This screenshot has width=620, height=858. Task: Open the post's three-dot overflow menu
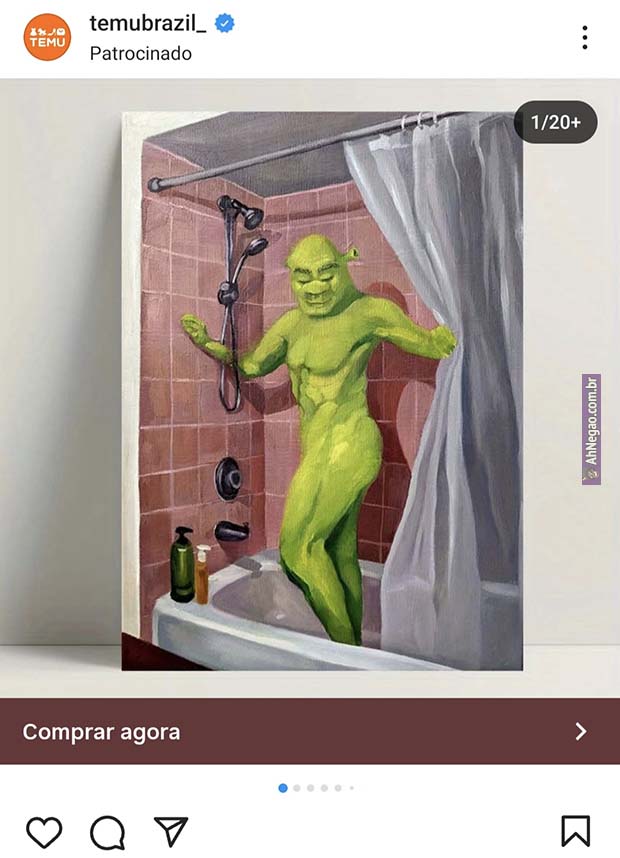[x=585, y=38]
